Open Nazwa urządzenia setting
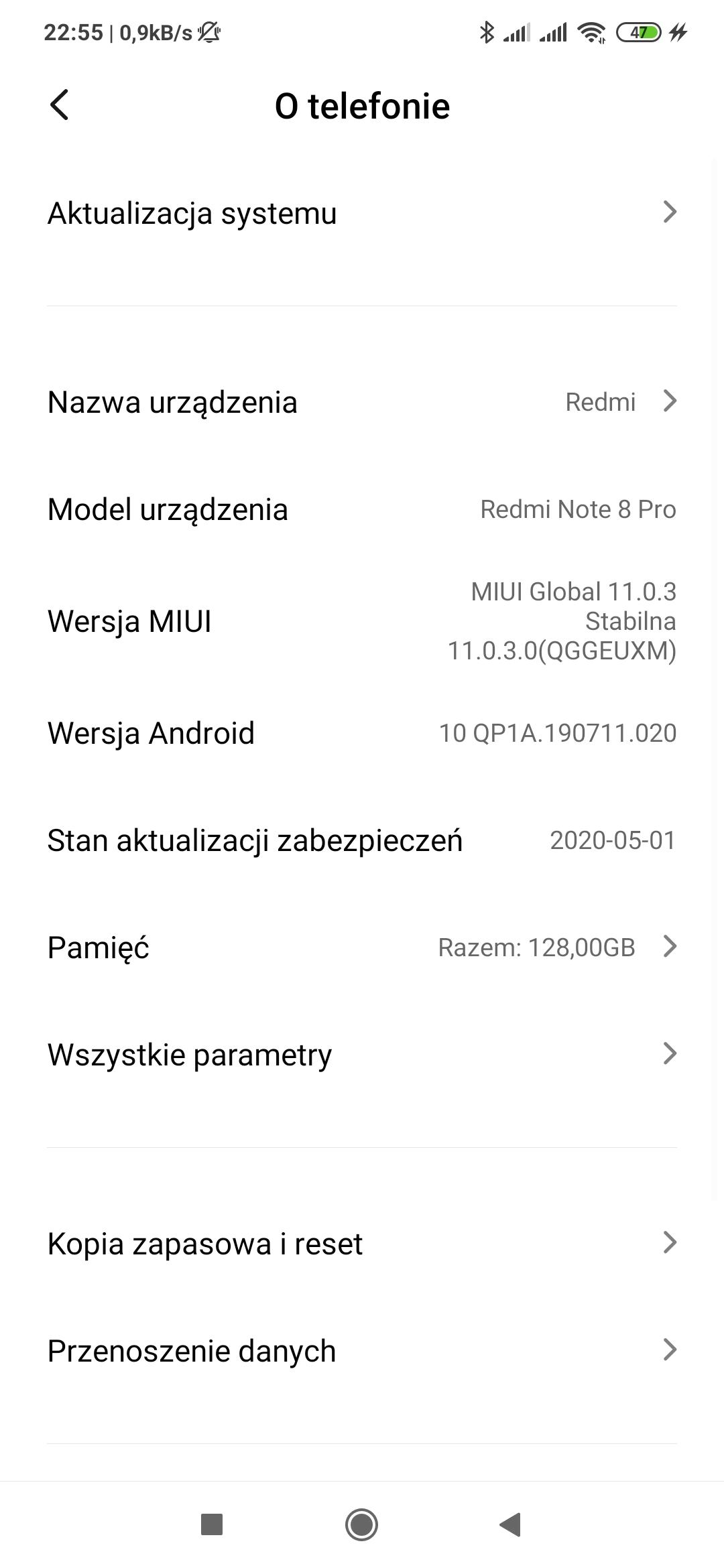This screenshot has height=1568, width=724. [x=362, y=402]
